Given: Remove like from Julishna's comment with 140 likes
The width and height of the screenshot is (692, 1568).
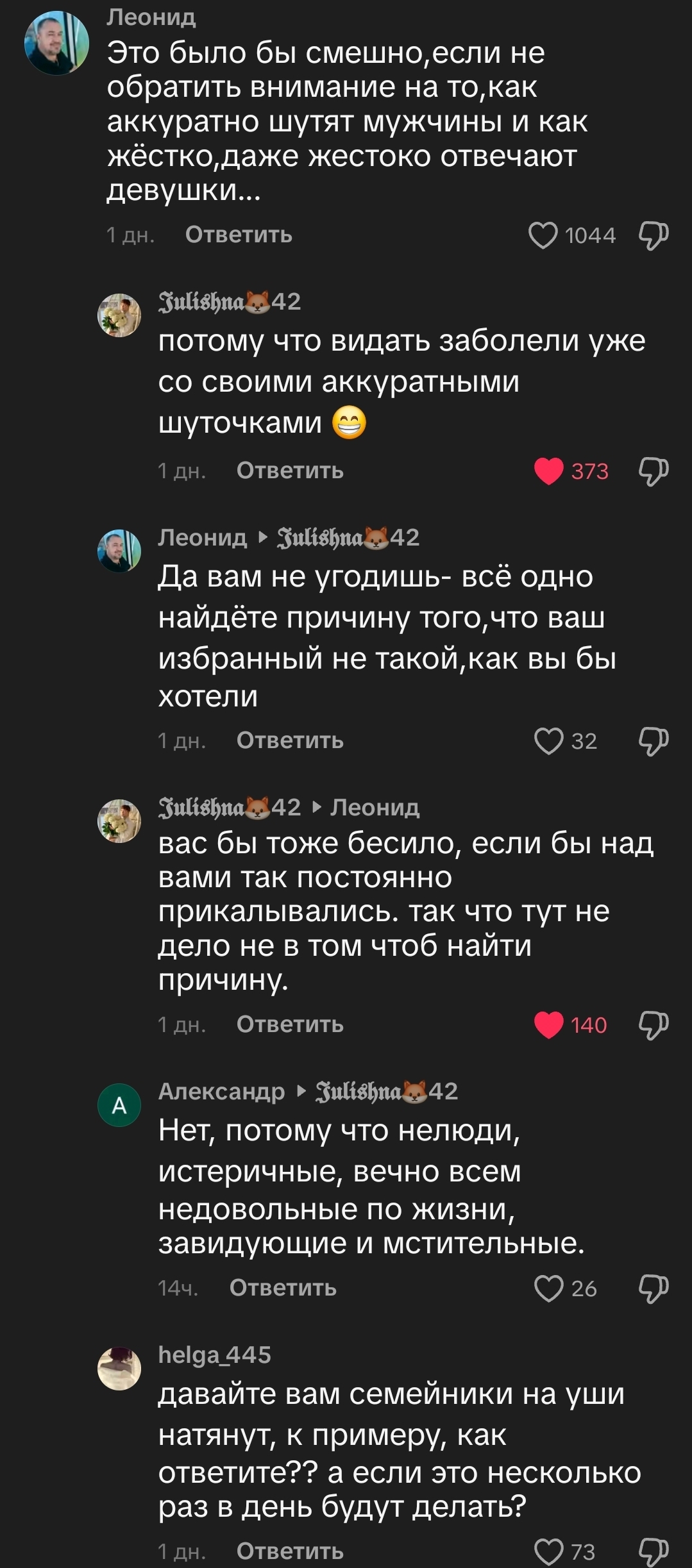Looking at the screenshot, I should [x=549, y=1024].
